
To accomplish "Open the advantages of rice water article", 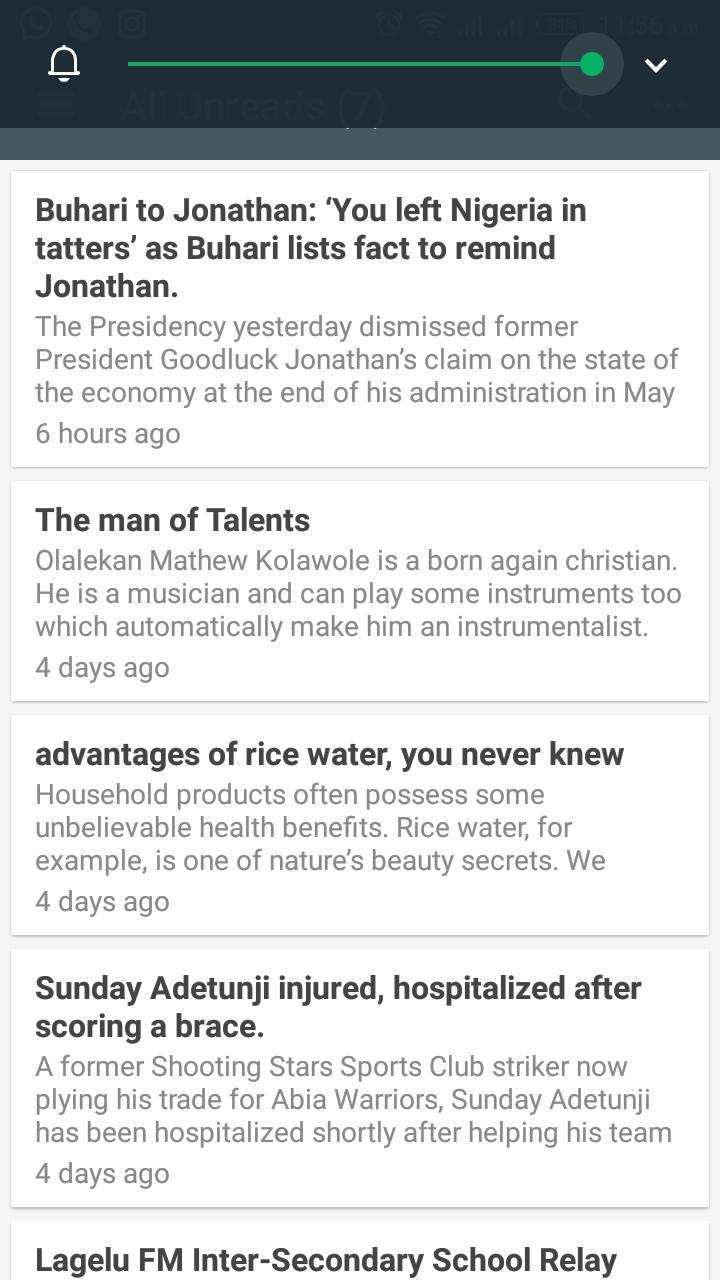I will [360, 826].
